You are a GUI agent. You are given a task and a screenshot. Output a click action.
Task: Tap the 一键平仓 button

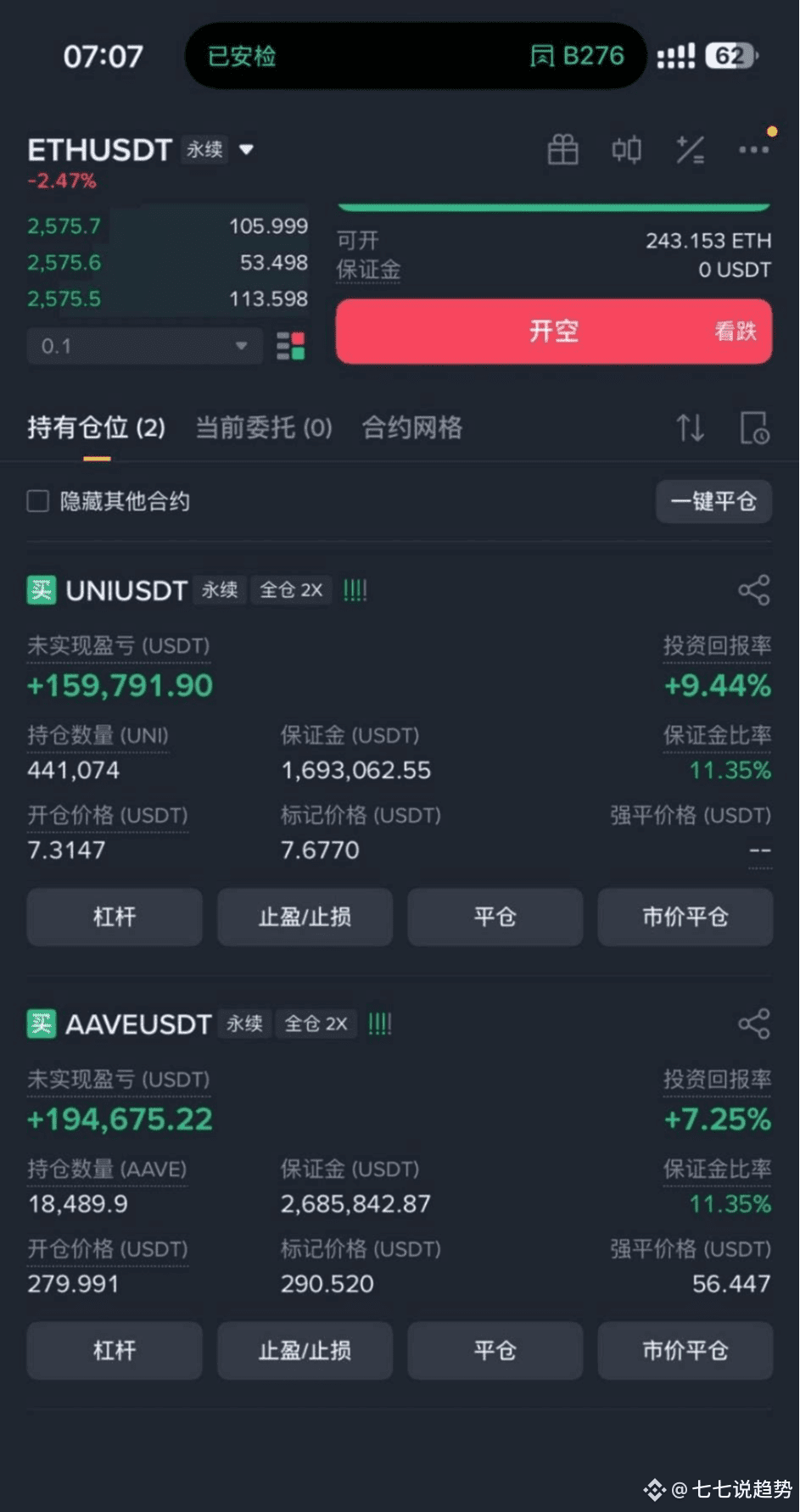713,501
